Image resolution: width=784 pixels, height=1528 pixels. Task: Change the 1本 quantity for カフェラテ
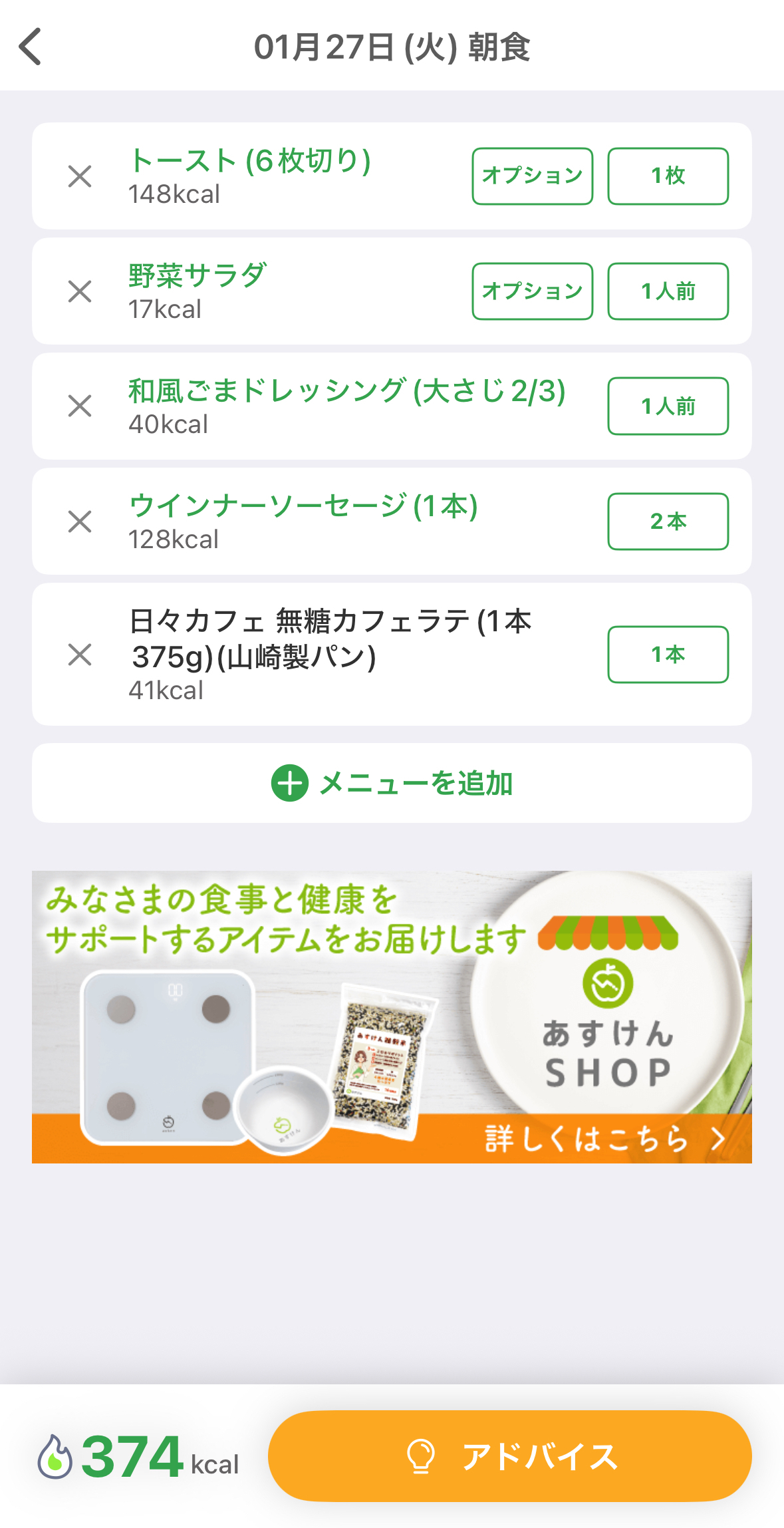point(668,655)
